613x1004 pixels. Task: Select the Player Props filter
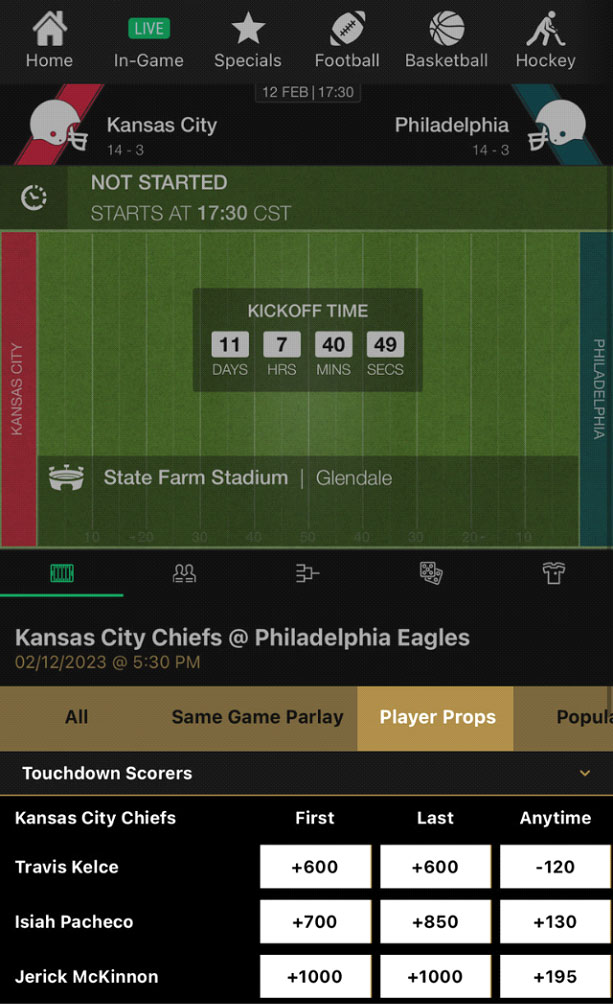pos(437,717)
